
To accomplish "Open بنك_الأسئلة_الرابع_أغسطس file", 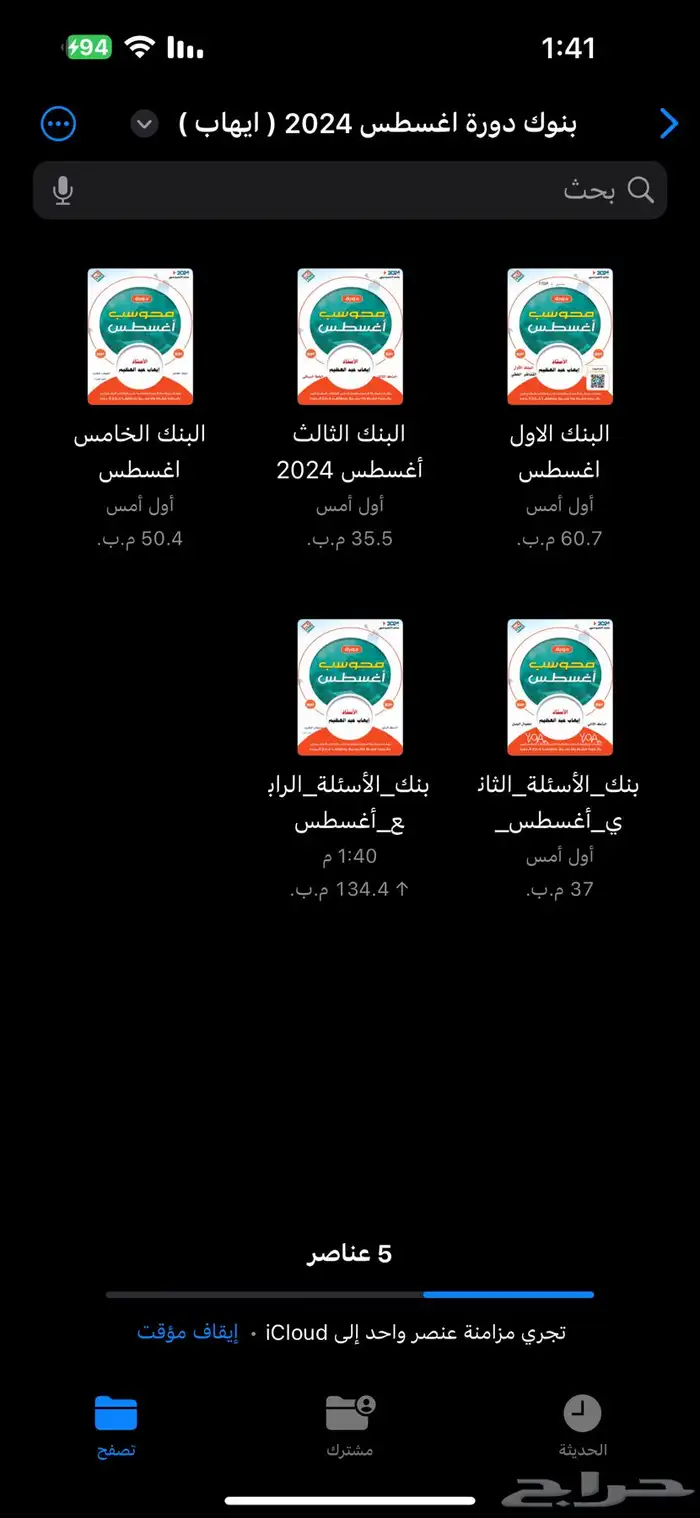I will click(x=350, y=687).
